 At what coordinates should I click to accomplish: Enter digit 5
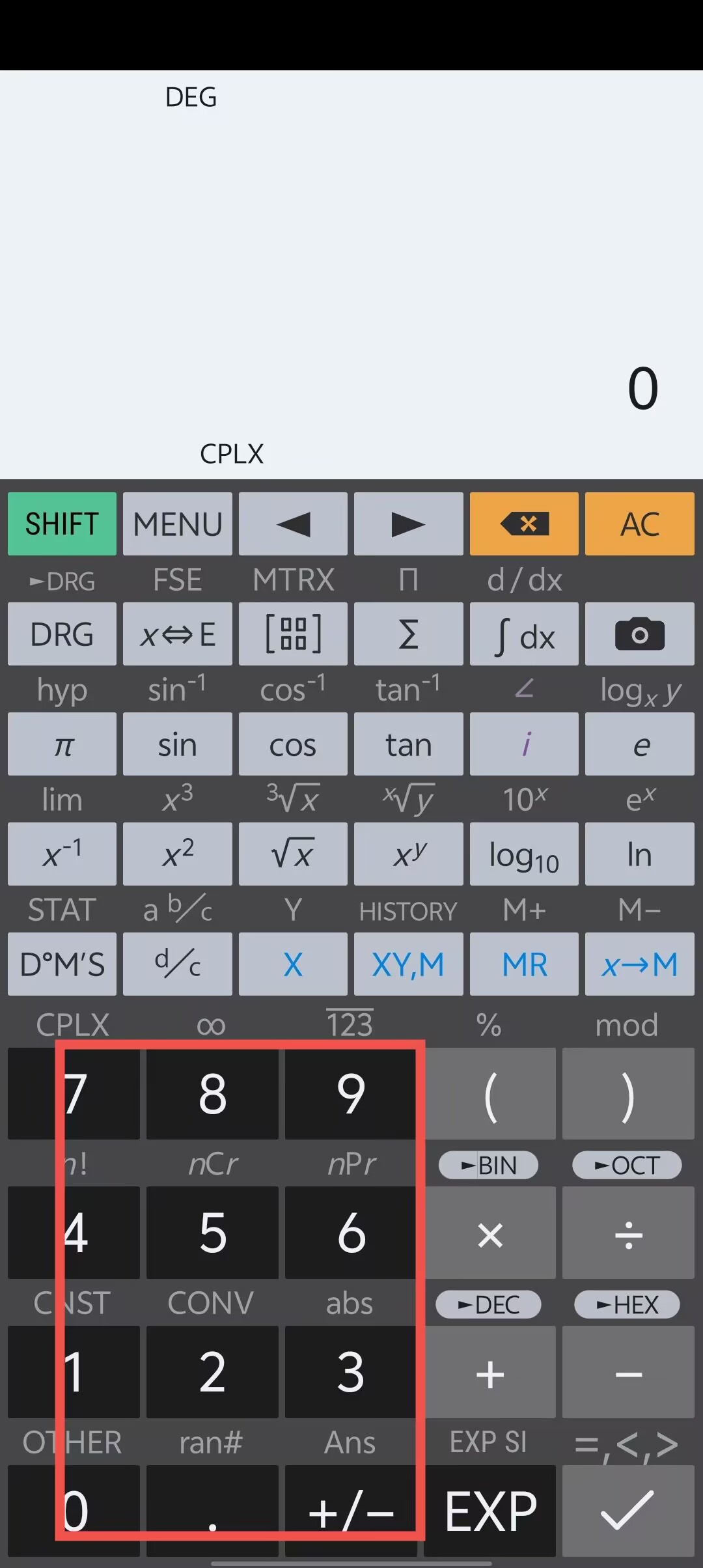212,1233
